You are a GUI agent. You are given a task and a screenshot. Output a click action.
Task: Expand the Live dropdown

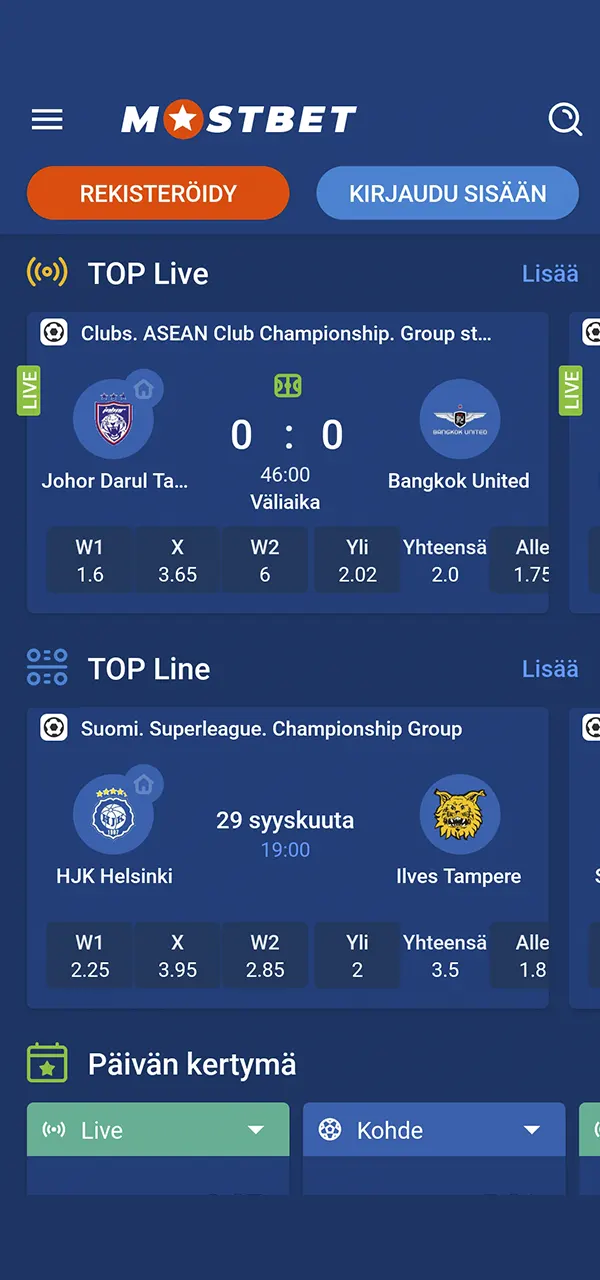point(158,1130)
